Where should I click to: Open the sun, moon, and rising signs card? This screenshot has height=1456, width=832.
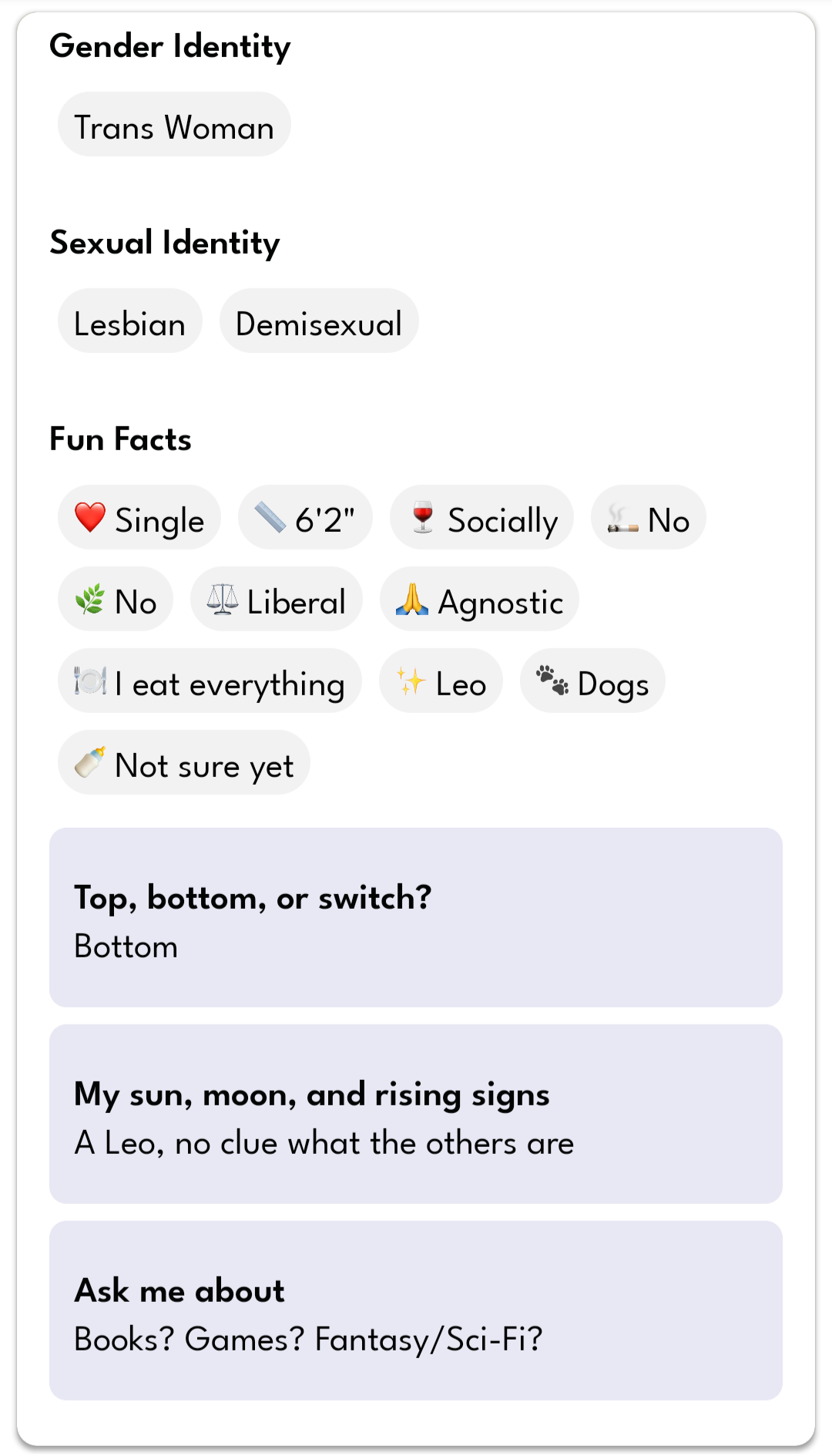pos(416,1114)
